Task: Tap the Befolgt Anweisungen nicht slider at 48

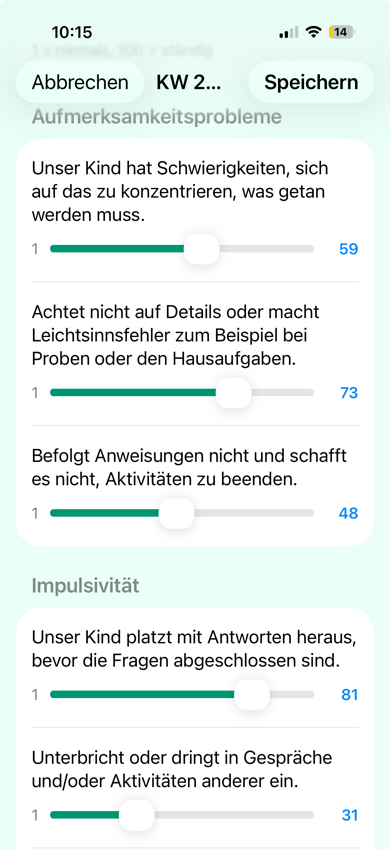Action: point(182,513)
